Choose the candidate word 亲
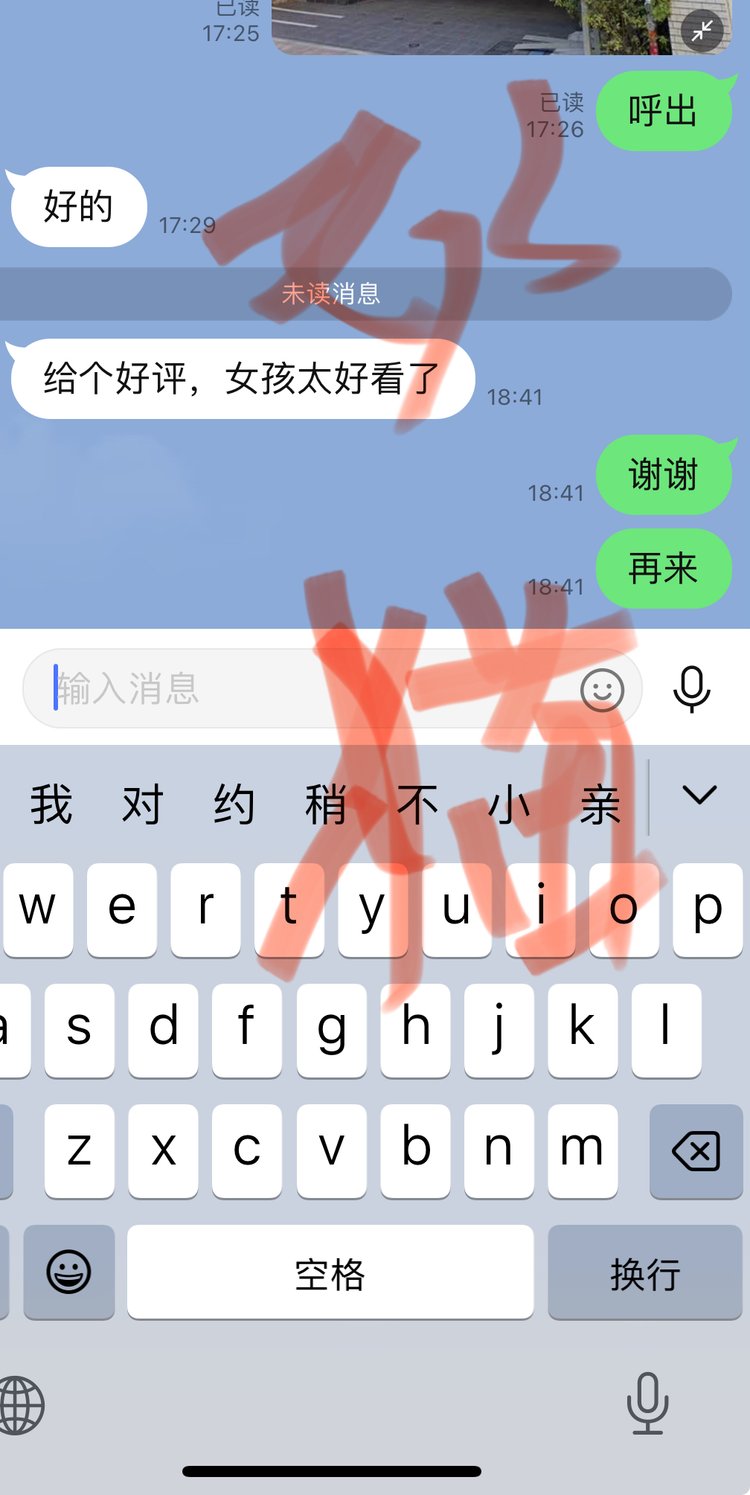 (600, 804)
